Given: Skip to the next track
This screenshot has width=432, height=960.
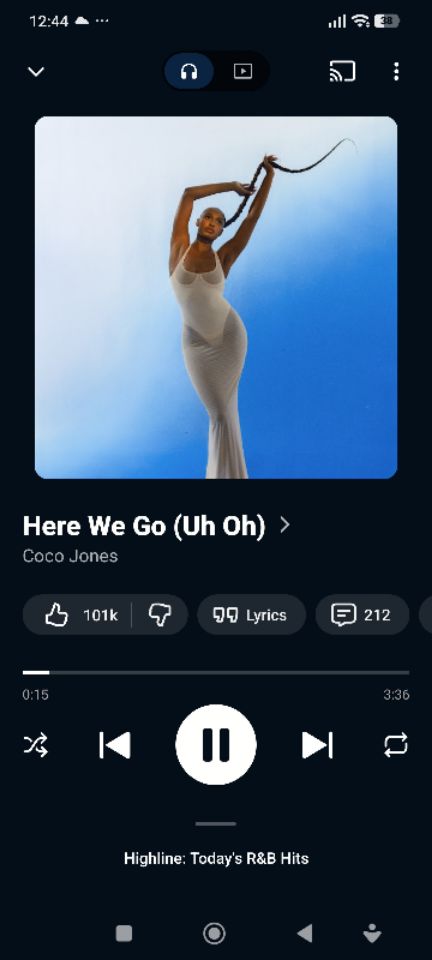Looking at the screenshot, I should click(x=317, y=745).
